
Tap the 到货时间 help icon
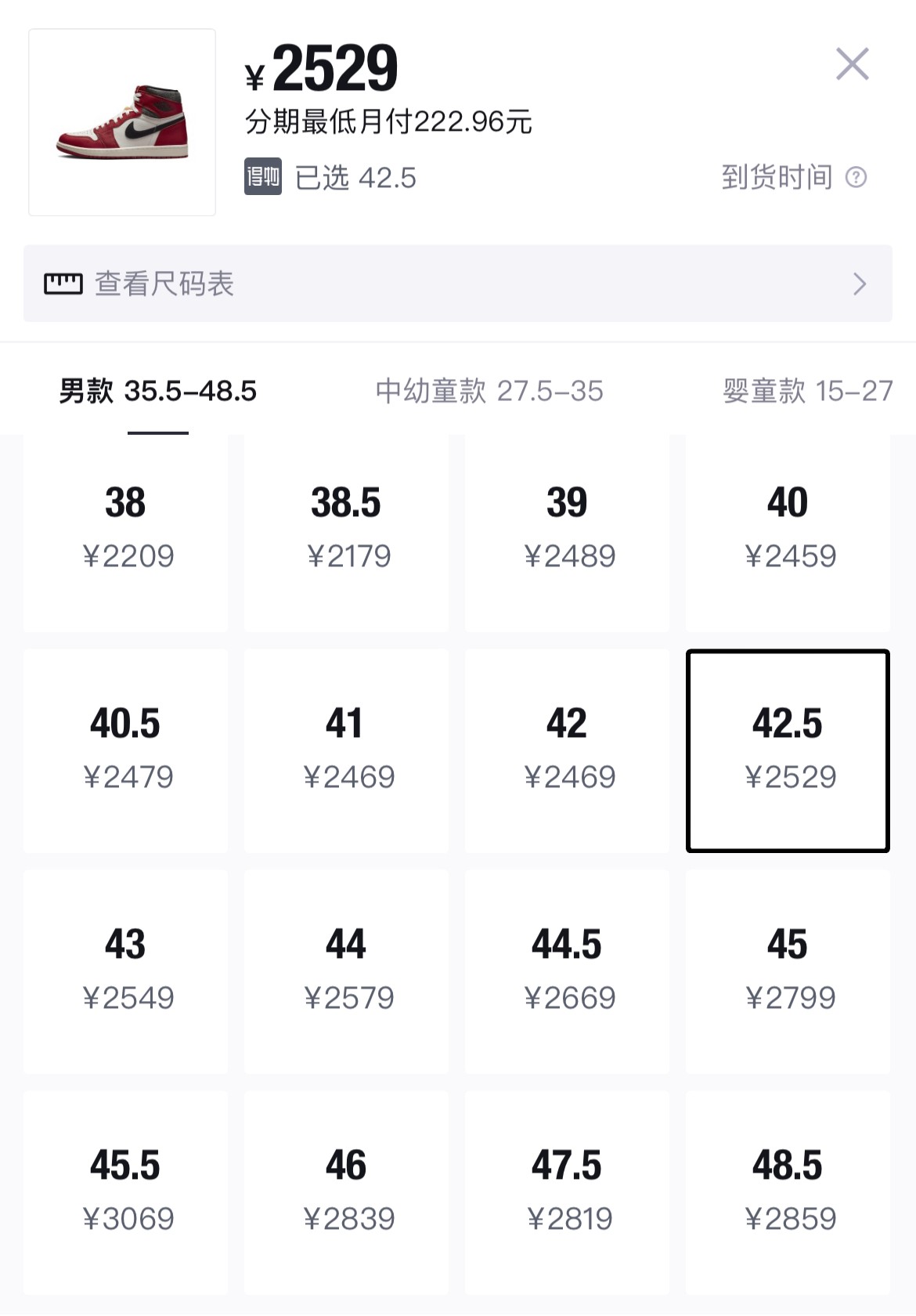click(x=856, y=177)
